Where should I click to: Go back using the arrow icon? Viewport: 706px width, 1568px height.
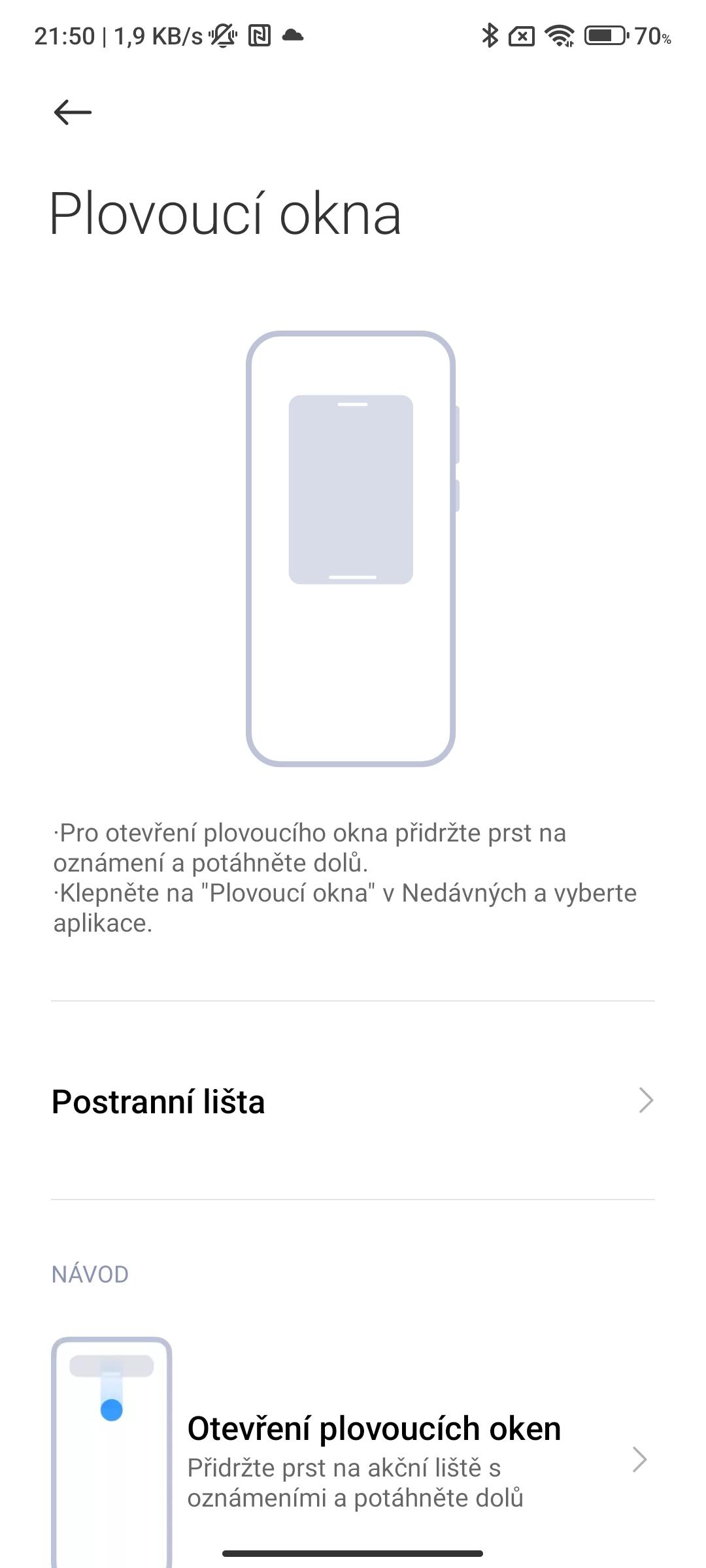73,112
